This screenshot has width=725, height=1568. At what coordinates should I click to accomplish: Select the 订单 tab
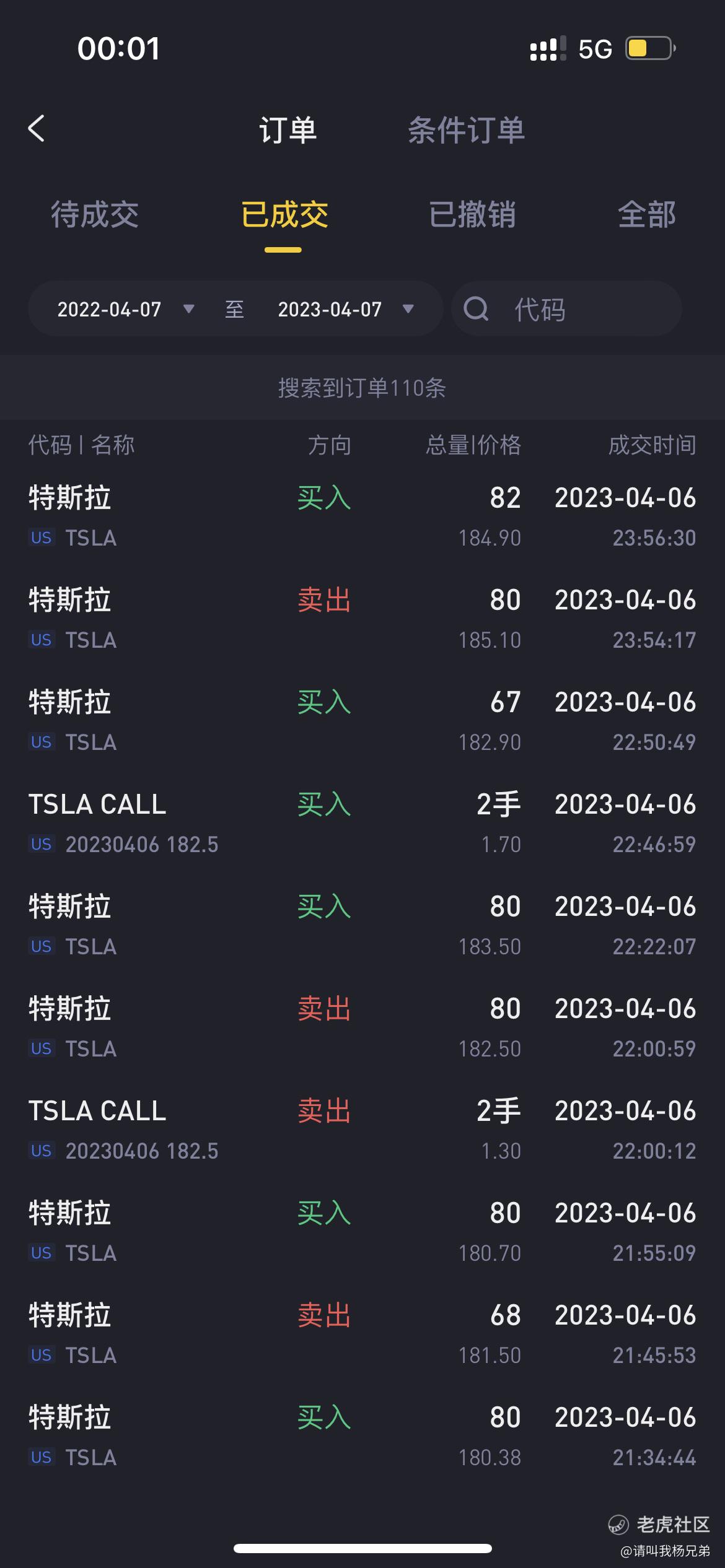click(x=288, y=130)
